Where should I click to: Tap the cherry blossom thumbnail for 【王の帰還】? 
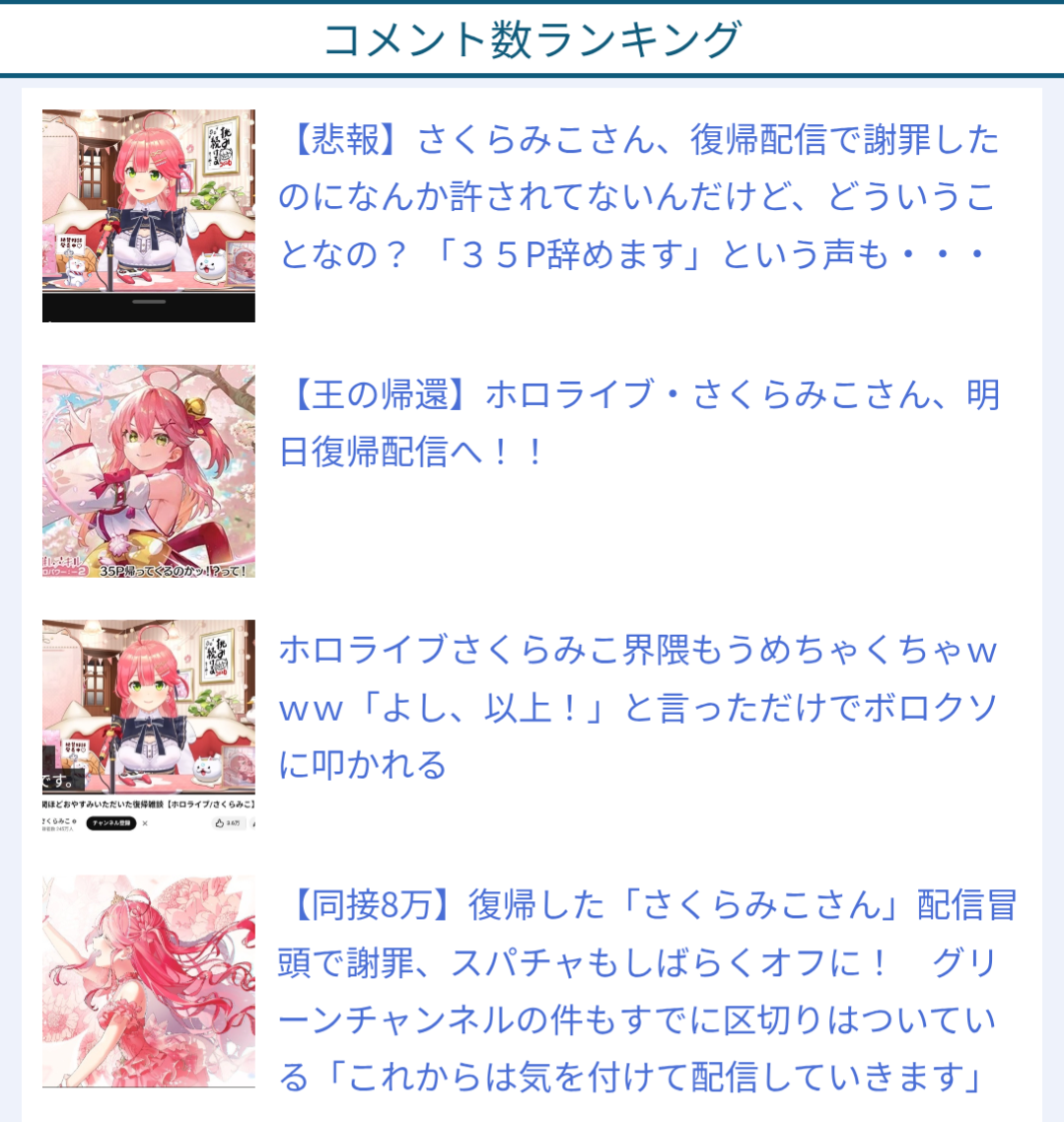(149, 470)
